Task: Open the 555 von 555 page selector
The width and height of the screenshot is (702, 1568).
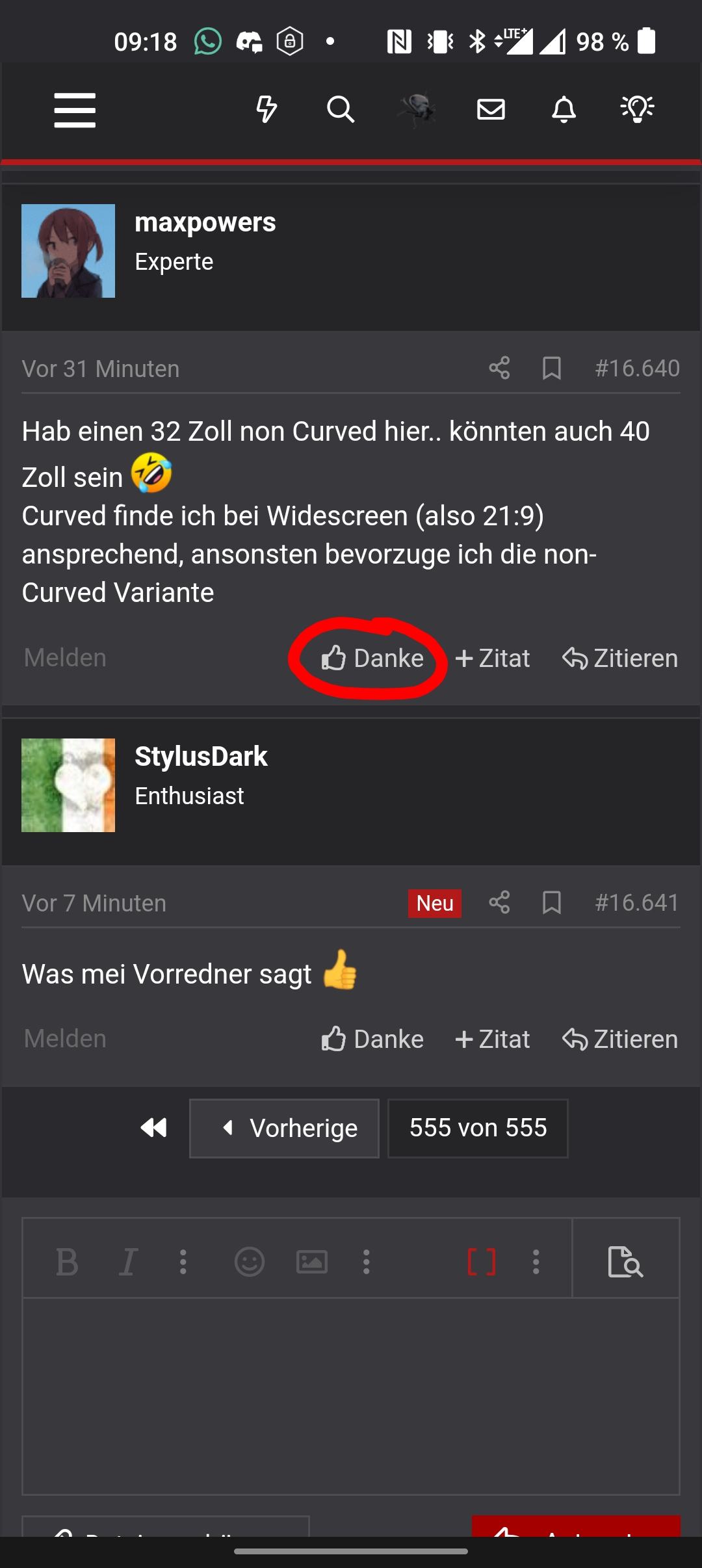Action: coord(478,1129)
